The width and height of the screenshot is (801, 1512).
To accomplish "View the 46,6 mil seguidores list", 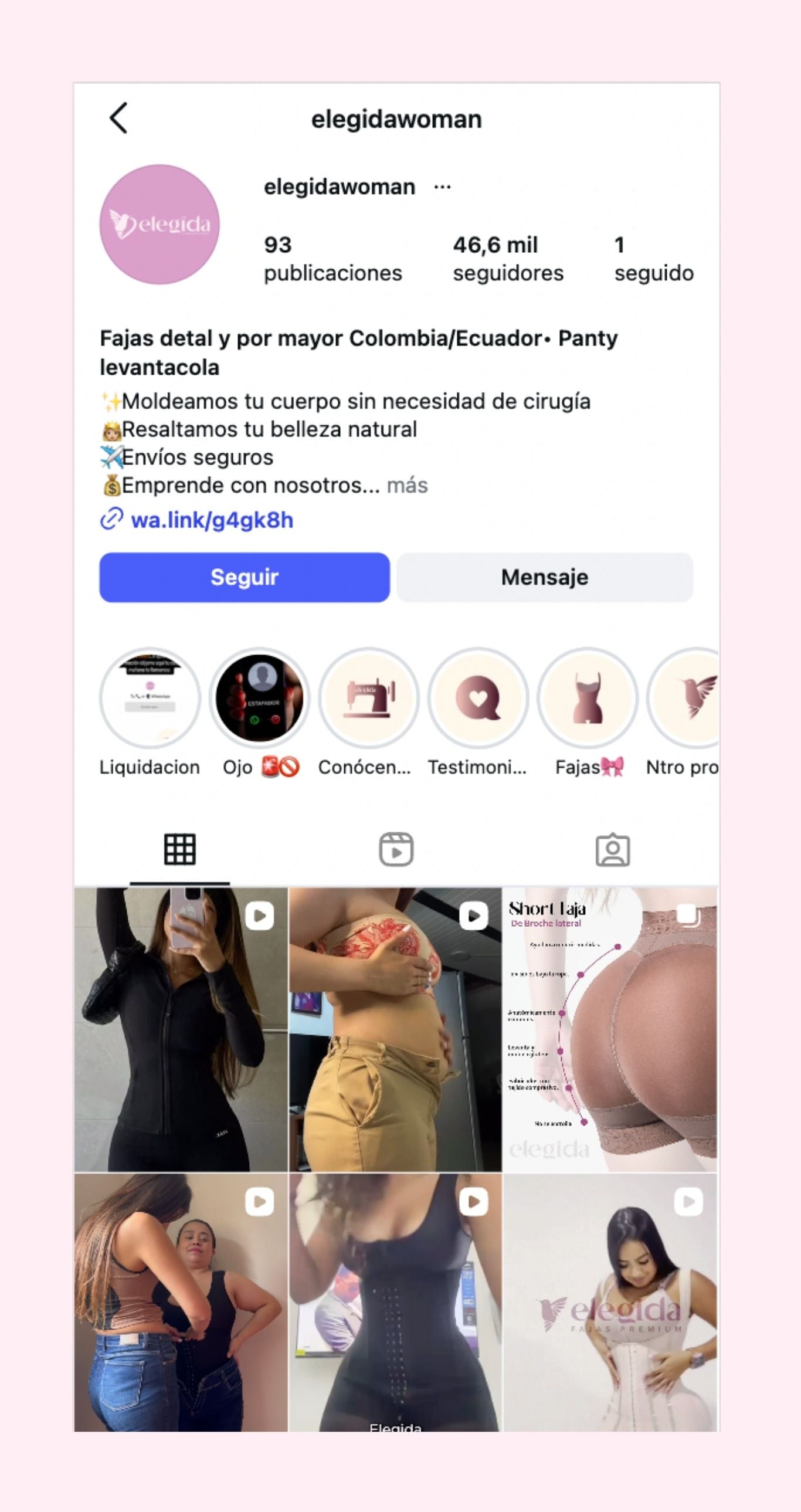I will (x=508, y=259).
